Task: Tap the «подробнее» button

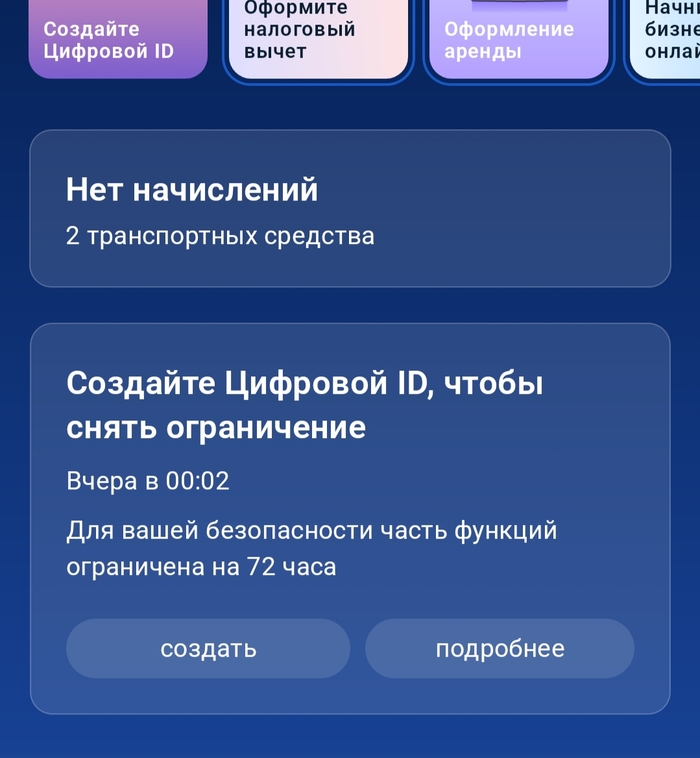Action: click(499, 648)
